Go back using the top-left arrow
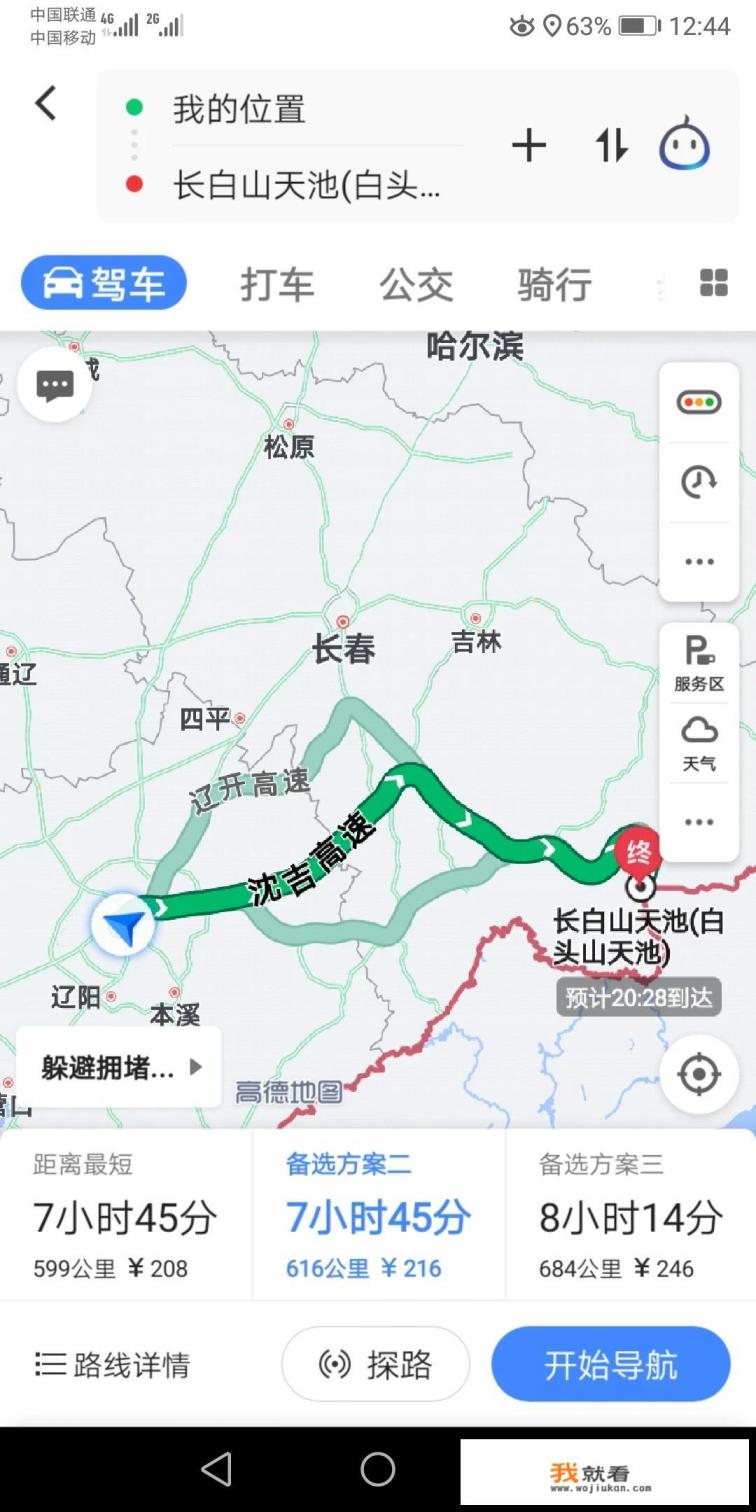756x1512 pixels. click(46, 103)
